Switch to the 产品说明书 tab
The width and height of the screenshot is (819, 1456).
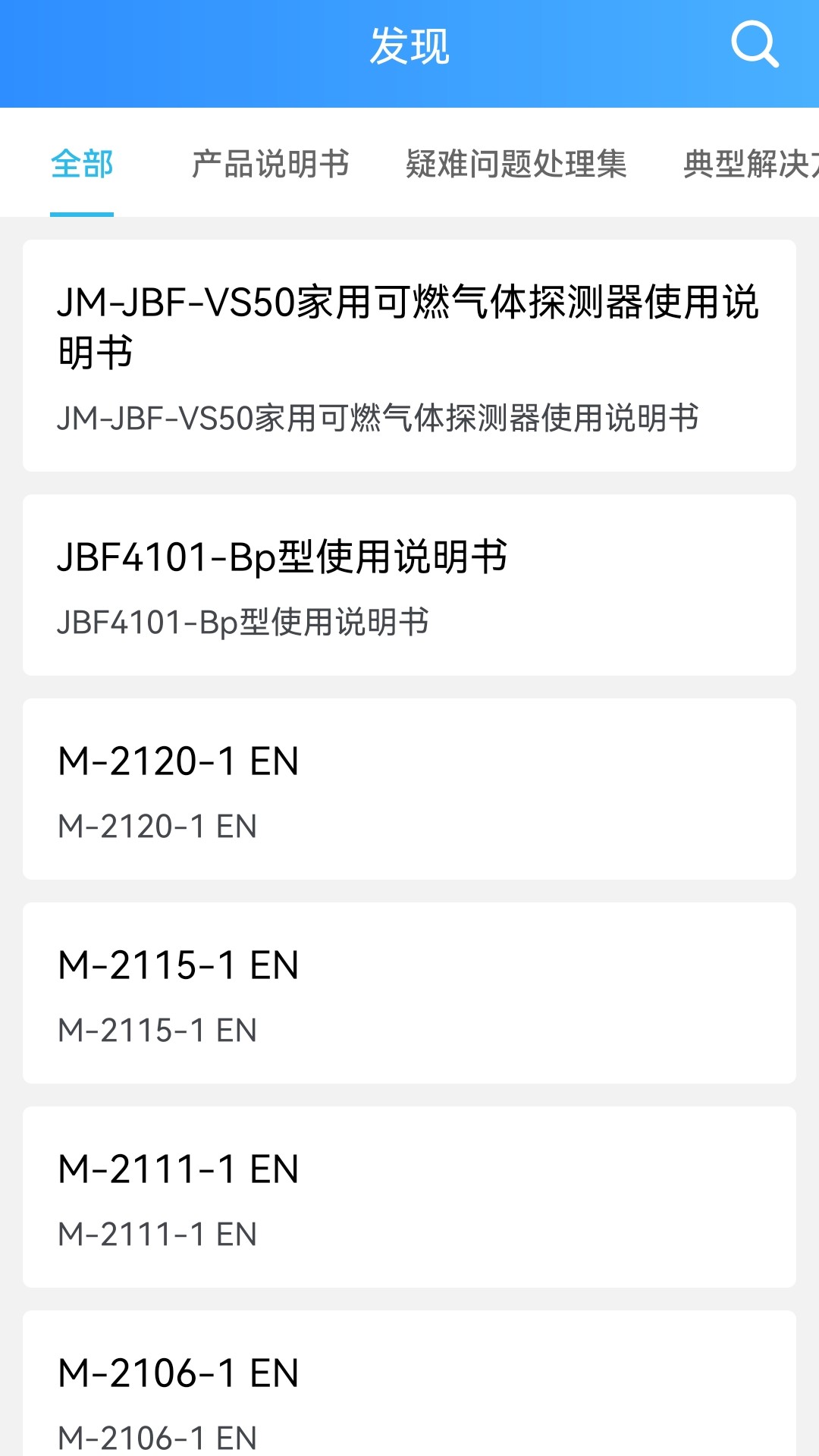pyautogui.click(x=270, y=164)
